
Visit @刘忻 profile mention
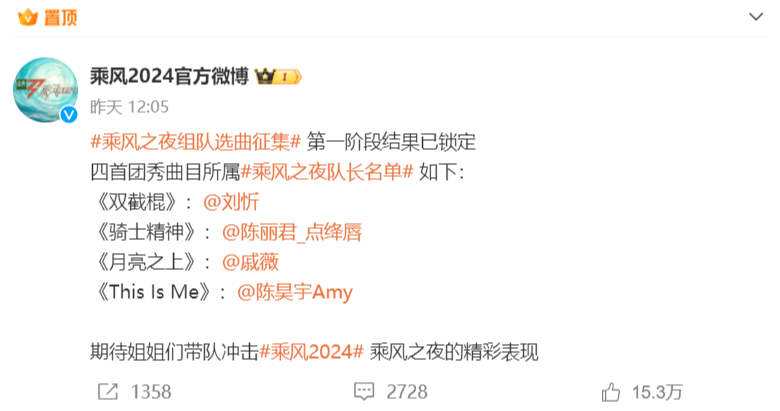click(x=231, y=201)
